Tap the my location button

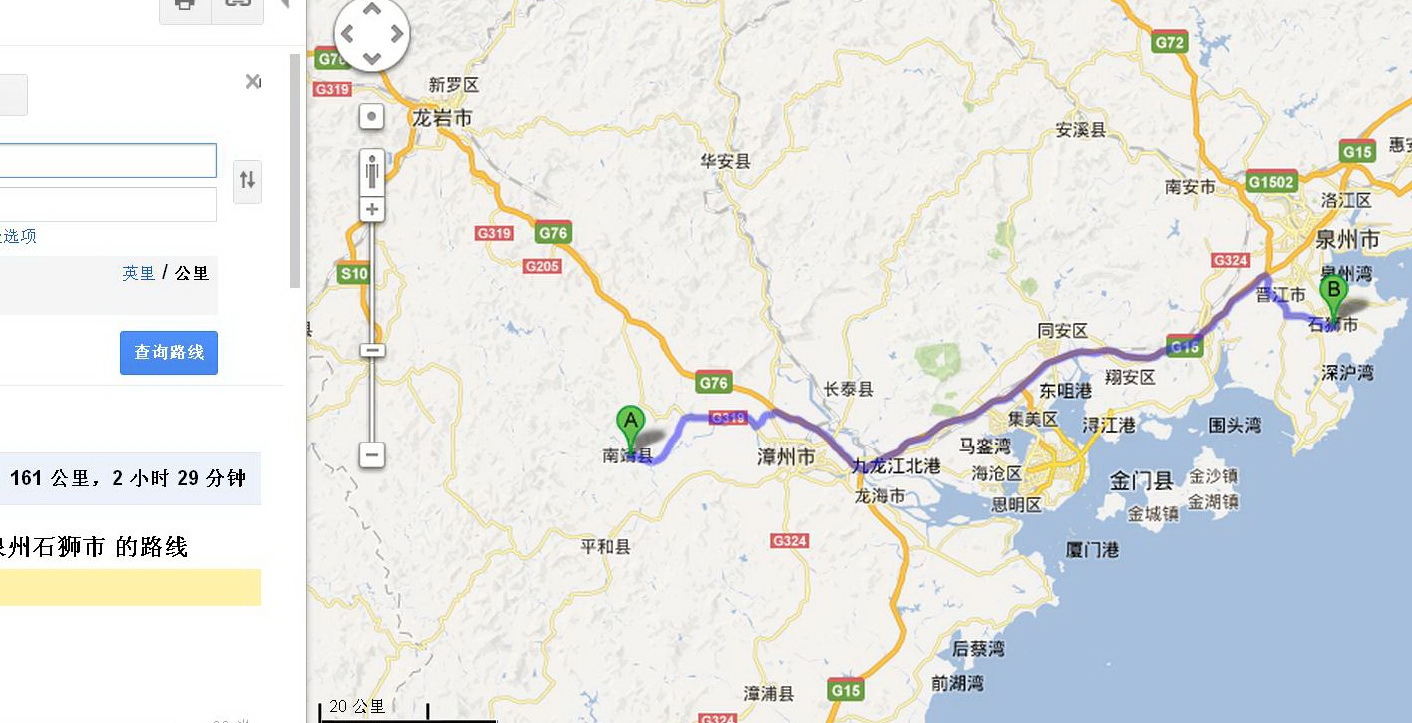coord(372,117)
